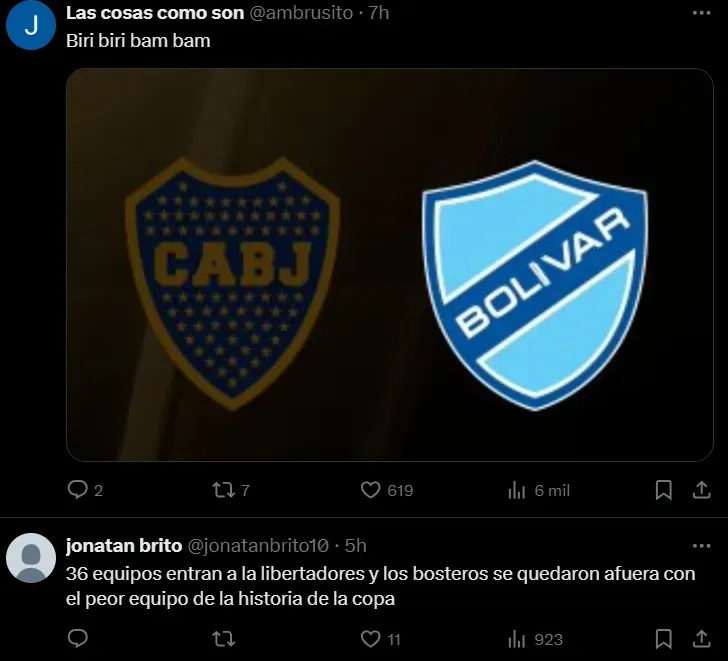Screen dimensions: 728x661
Task: View analytics of Biri biri bam bam post
Action: click(x=517, y=490)
